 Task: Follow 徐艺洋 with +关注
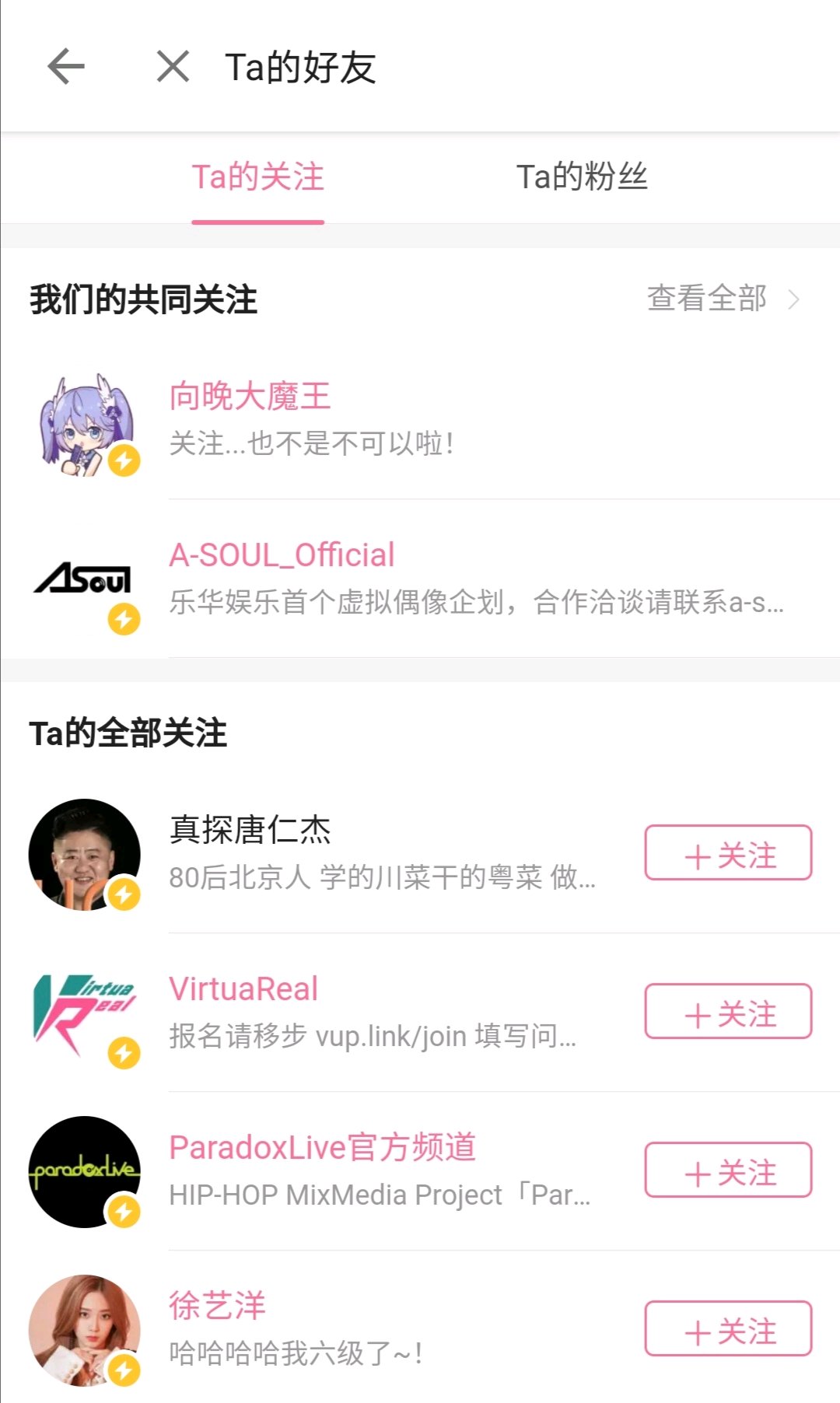coord(728,1329)
